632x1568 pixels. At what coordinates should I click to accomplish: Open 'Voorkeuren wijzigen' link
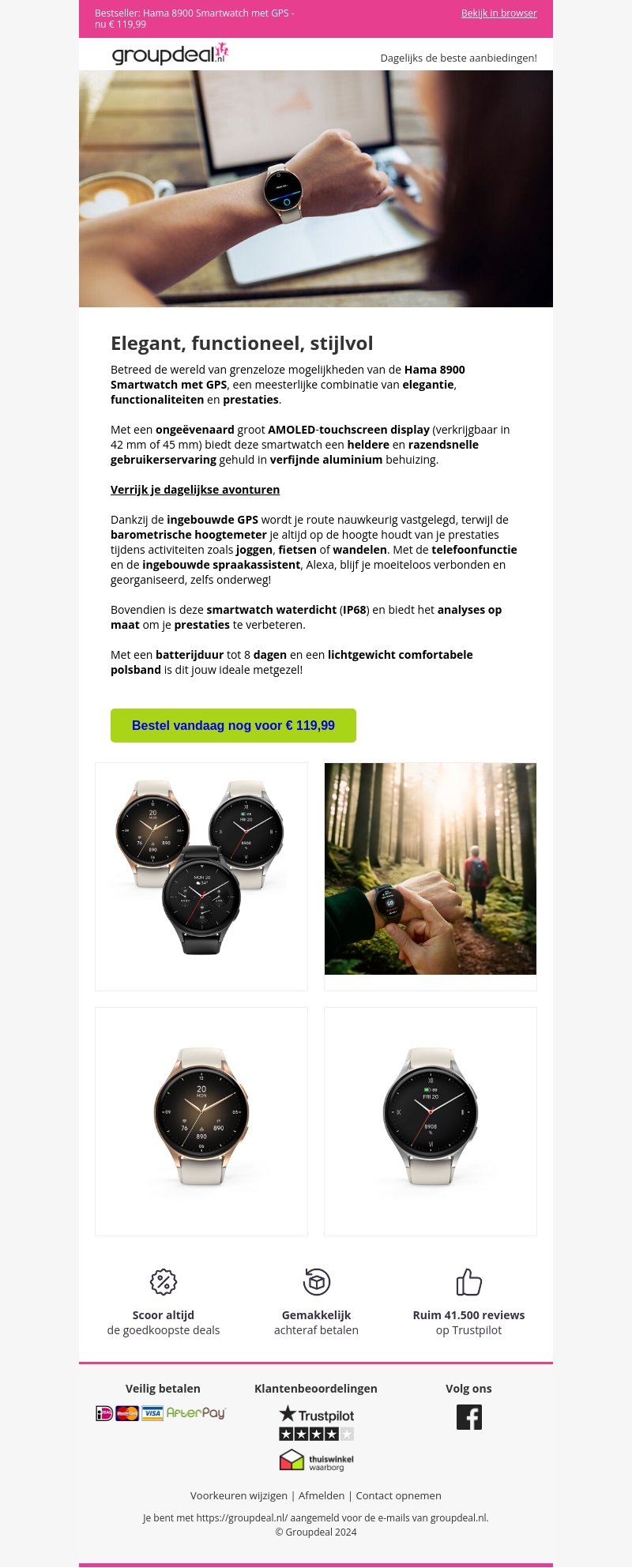(239, 1495)
